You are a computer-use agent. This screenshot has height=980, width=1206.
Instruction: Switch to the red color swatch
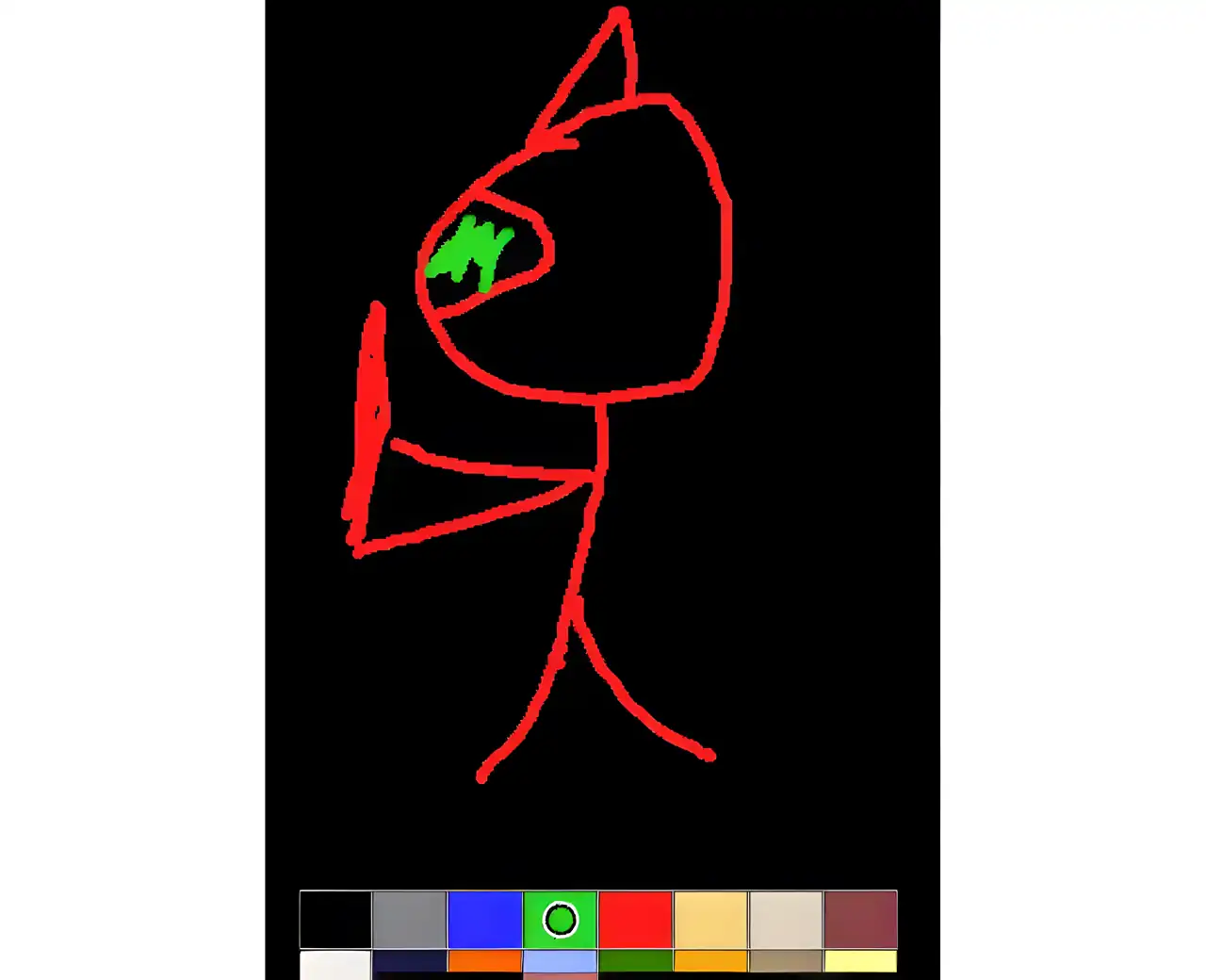point(636,919)
